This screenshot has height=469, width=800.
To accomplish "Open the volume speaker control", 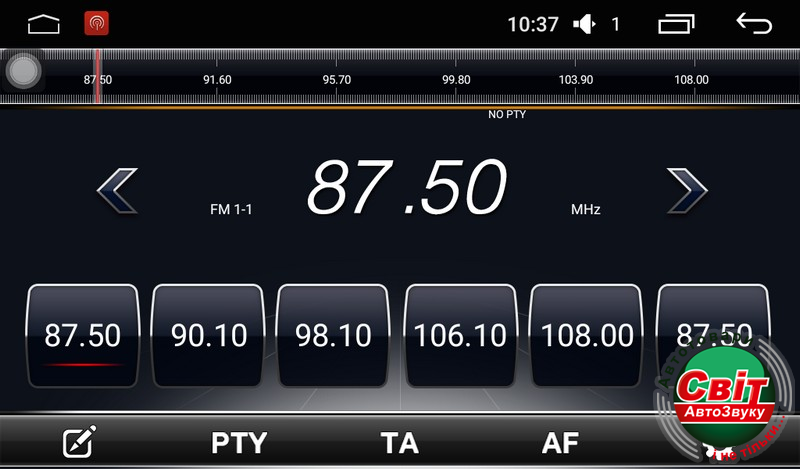I will pos(583,23).
